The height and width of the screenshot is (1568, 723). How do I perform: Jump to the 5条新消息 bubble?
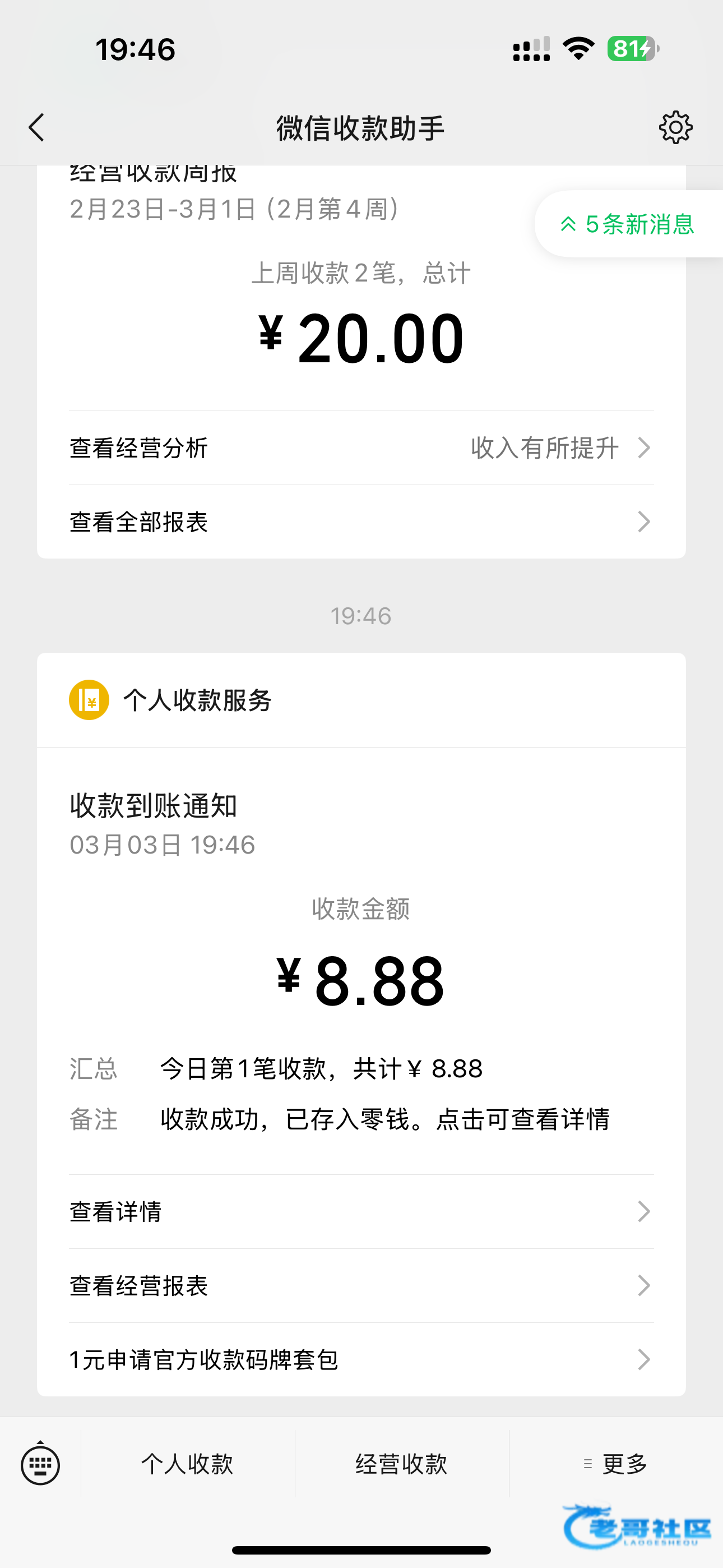tap(628, 224)
